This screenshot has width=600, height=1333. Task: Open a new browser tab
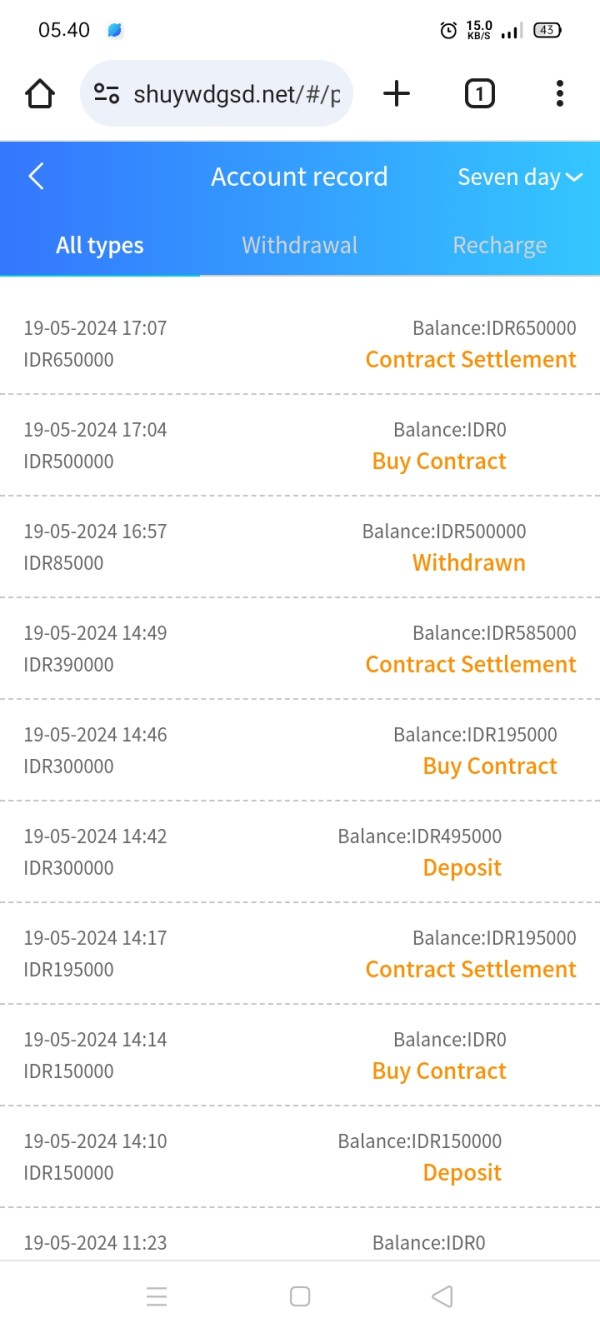click(397, 94)
